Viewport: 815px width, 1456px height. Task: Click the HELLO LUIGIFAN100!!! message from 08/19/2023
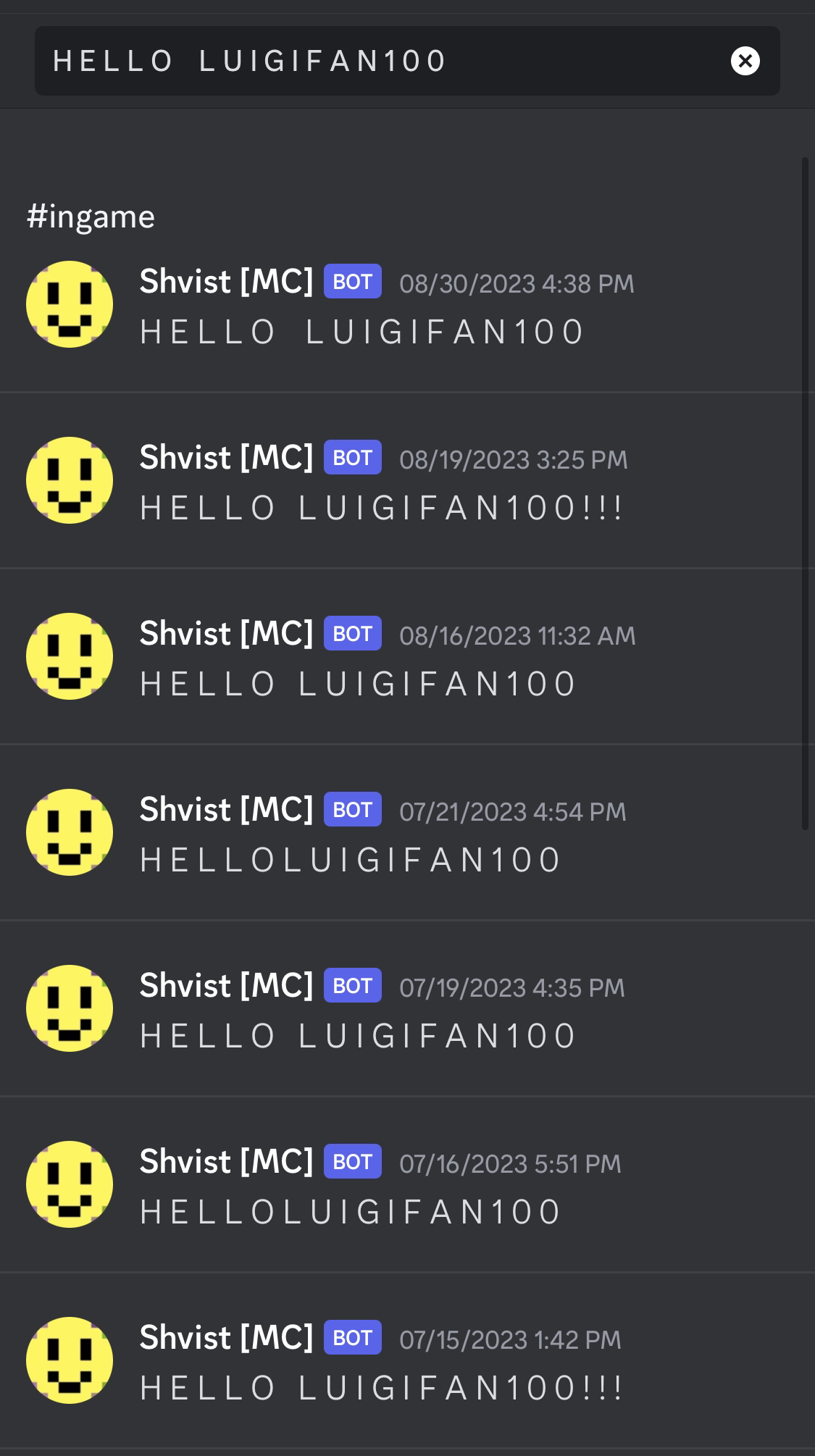[382, 508]
